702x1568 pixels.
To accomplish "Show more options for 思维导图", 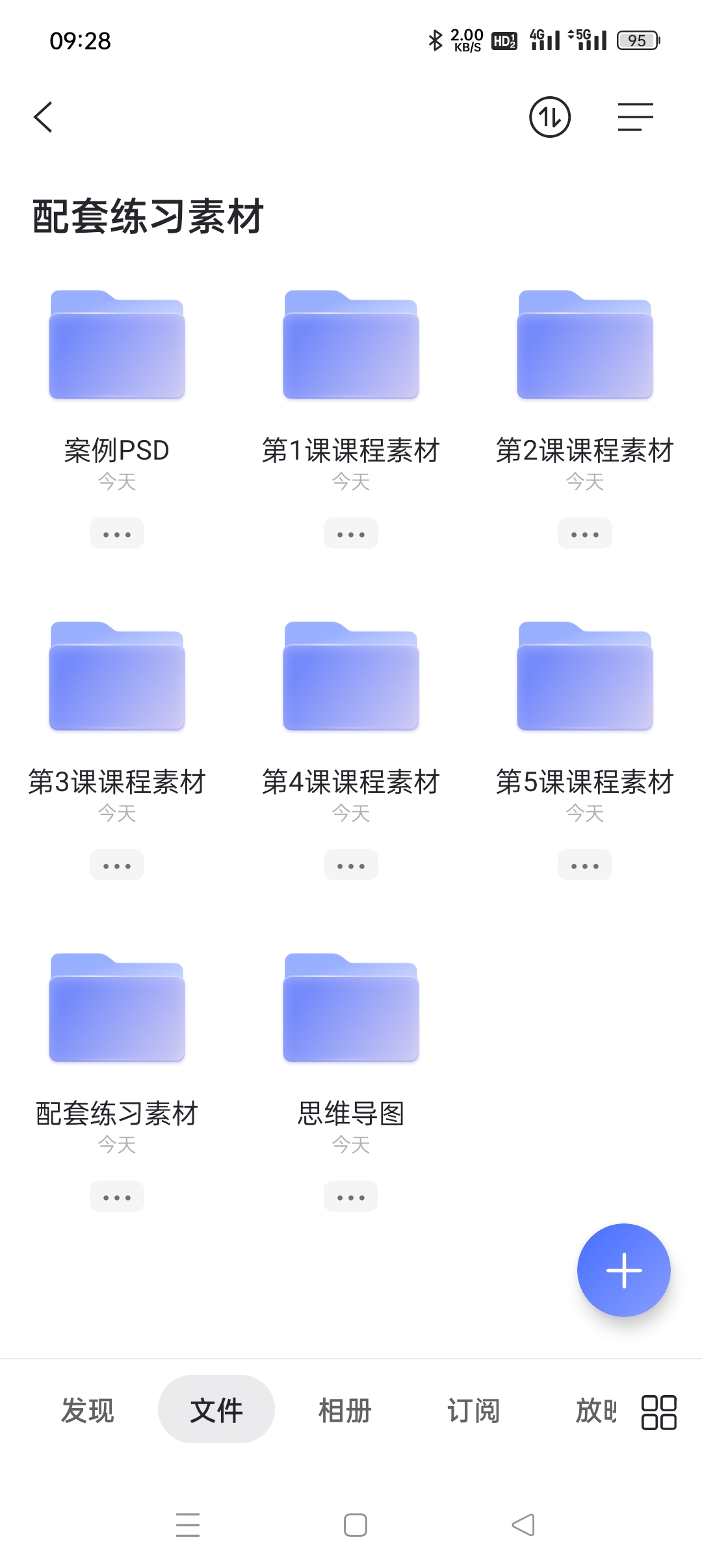I will 351,1197.
